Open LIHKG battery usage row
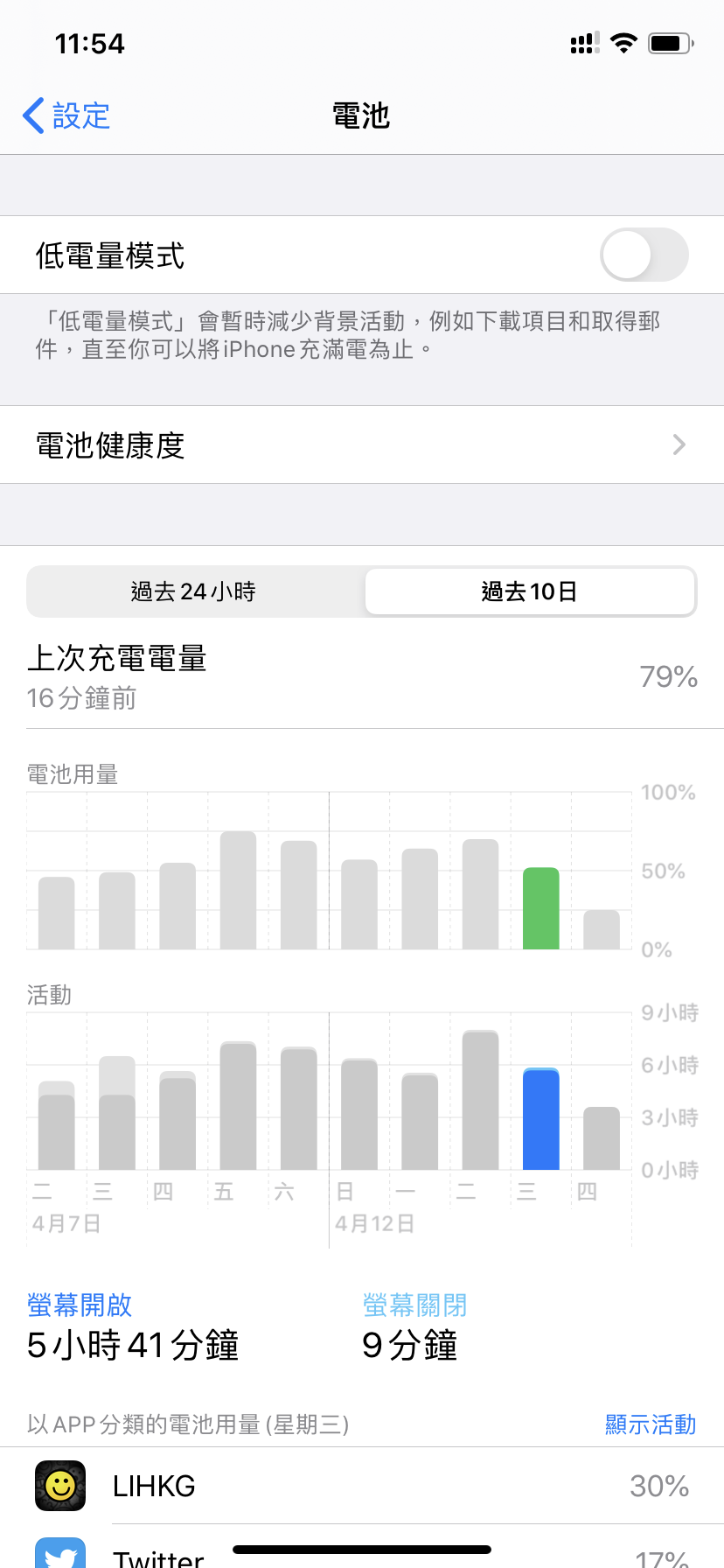The width and height of the screenshot is (724, 1568). (361, 1486)
